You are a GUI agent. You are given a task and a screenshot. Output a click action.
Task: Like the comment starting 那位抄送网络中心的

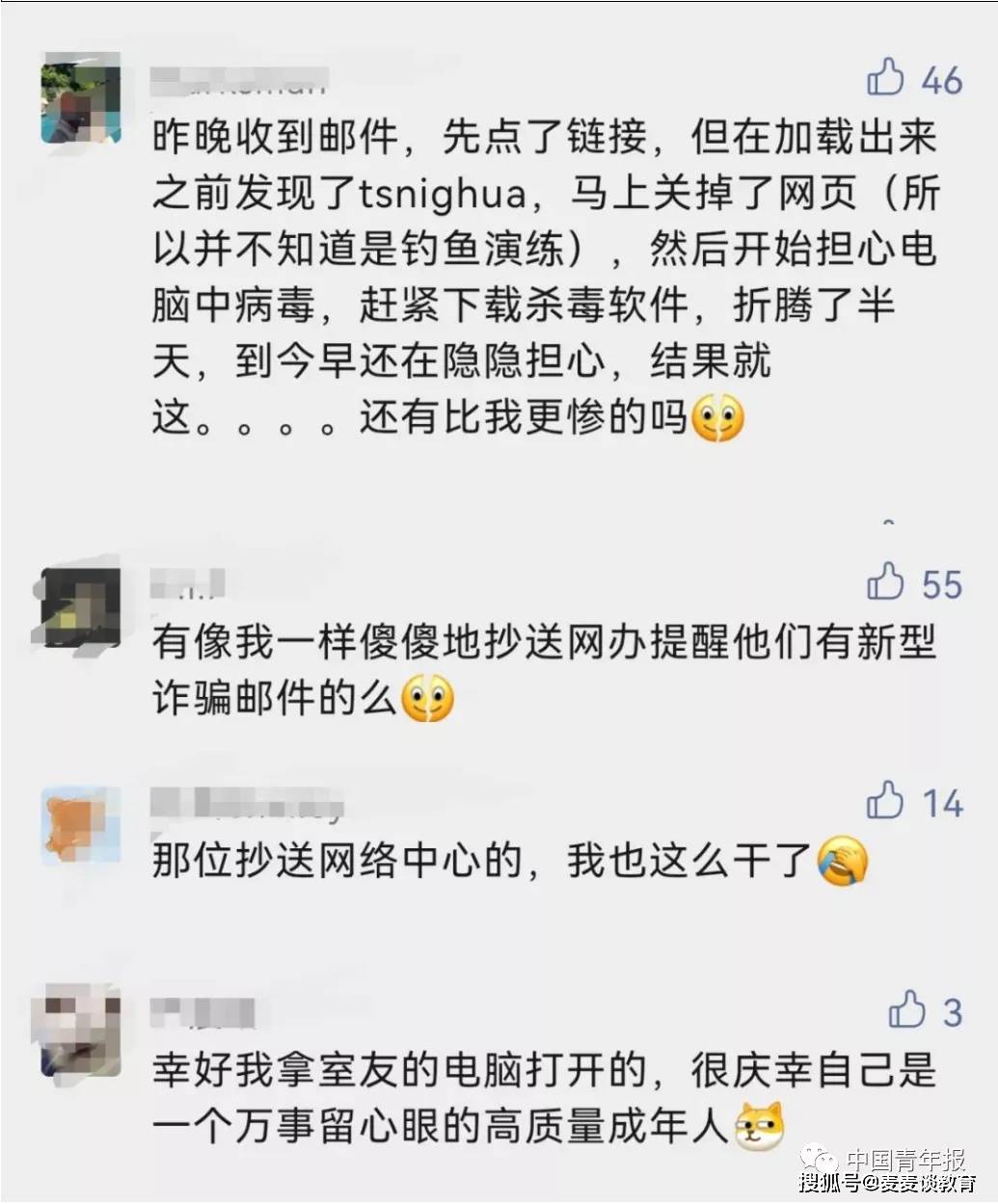pos(885,800)
